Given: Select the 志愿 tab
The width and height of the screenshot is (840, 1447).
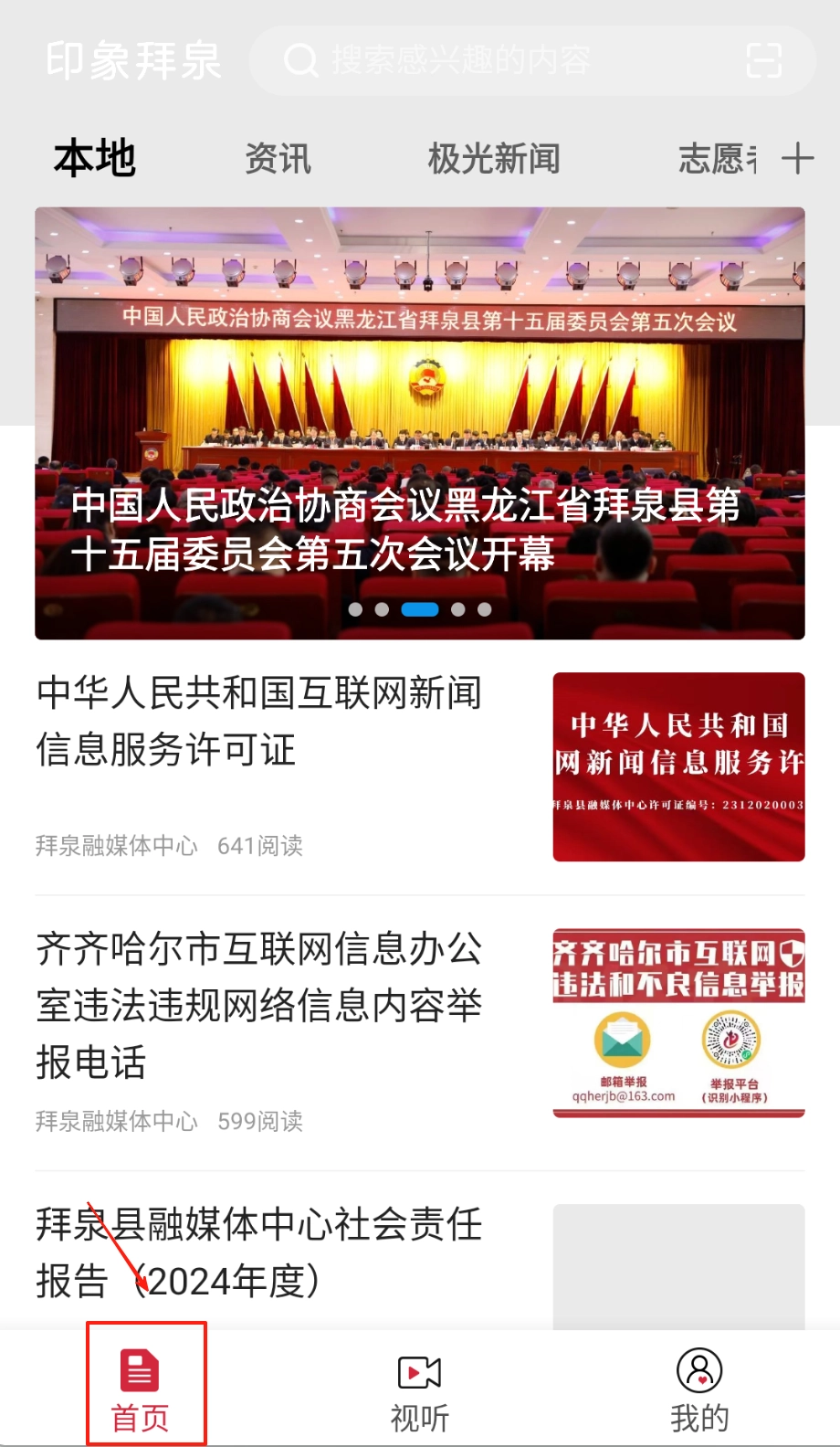Looking at the screenshot, I should [718, 159].
